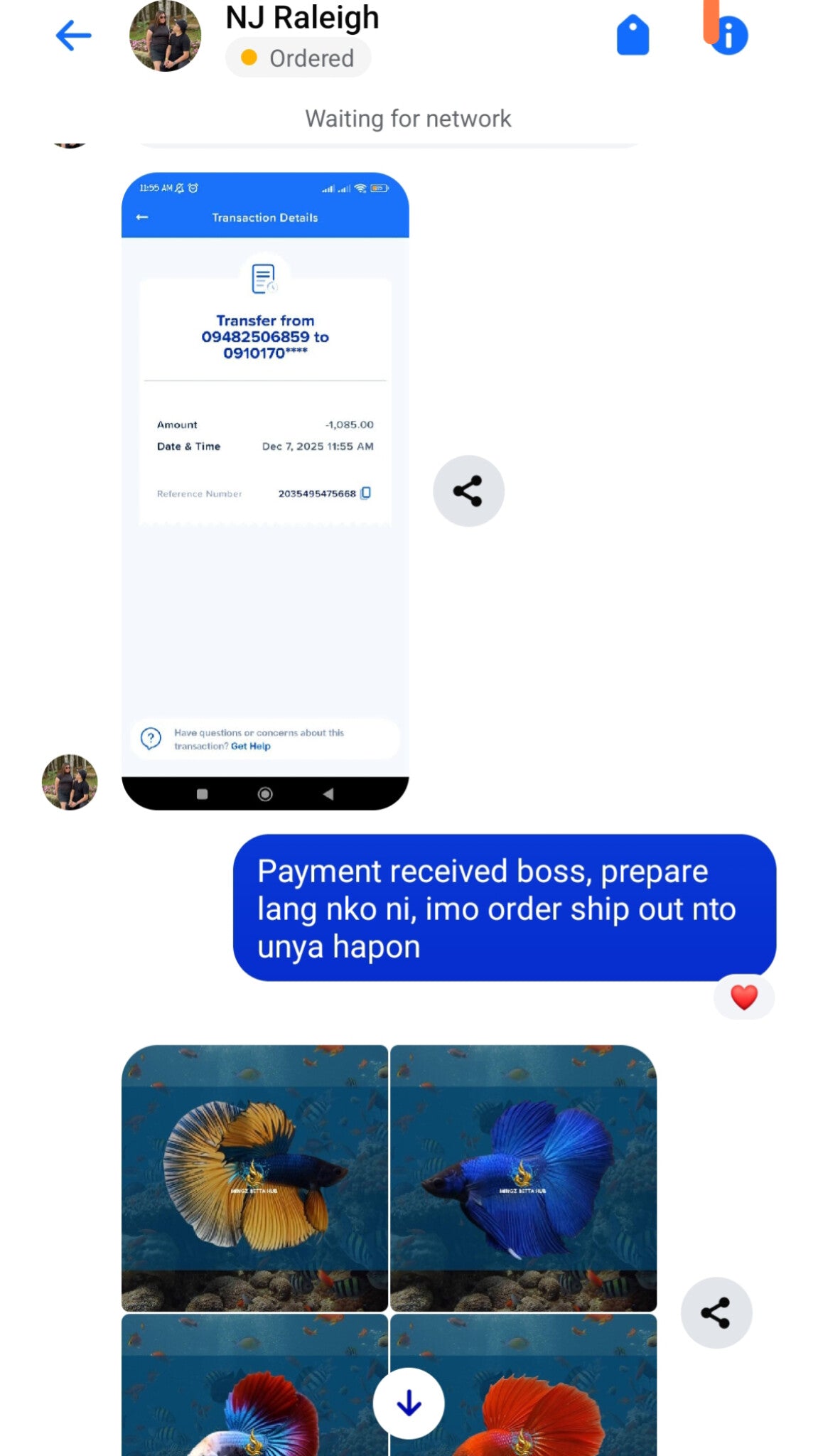Open the label tag icon
Image resolution: width=818 pixels, height=1456 pixels.
632,36
